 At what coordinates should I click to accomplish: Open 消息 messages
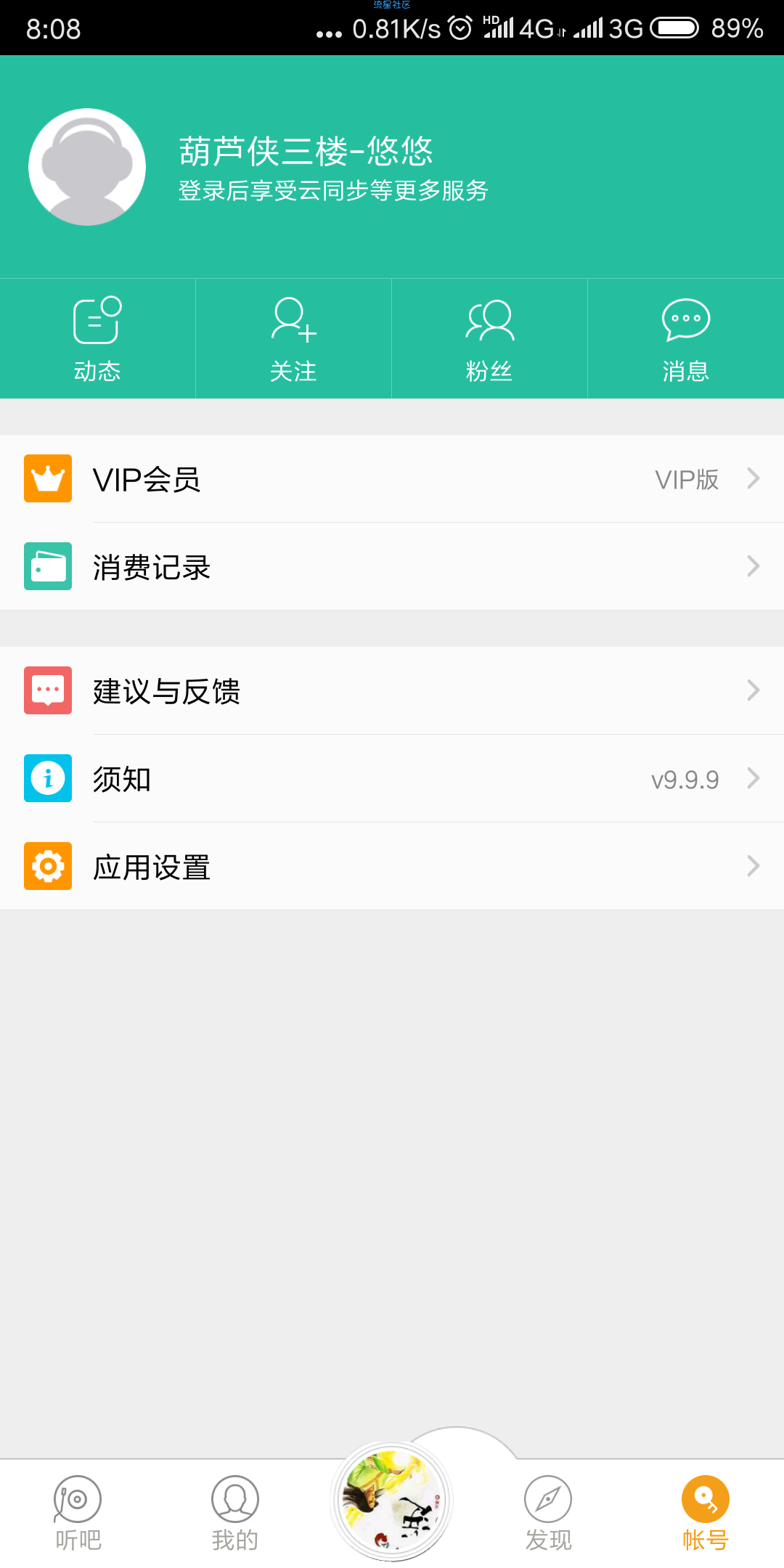click(685, 338)
